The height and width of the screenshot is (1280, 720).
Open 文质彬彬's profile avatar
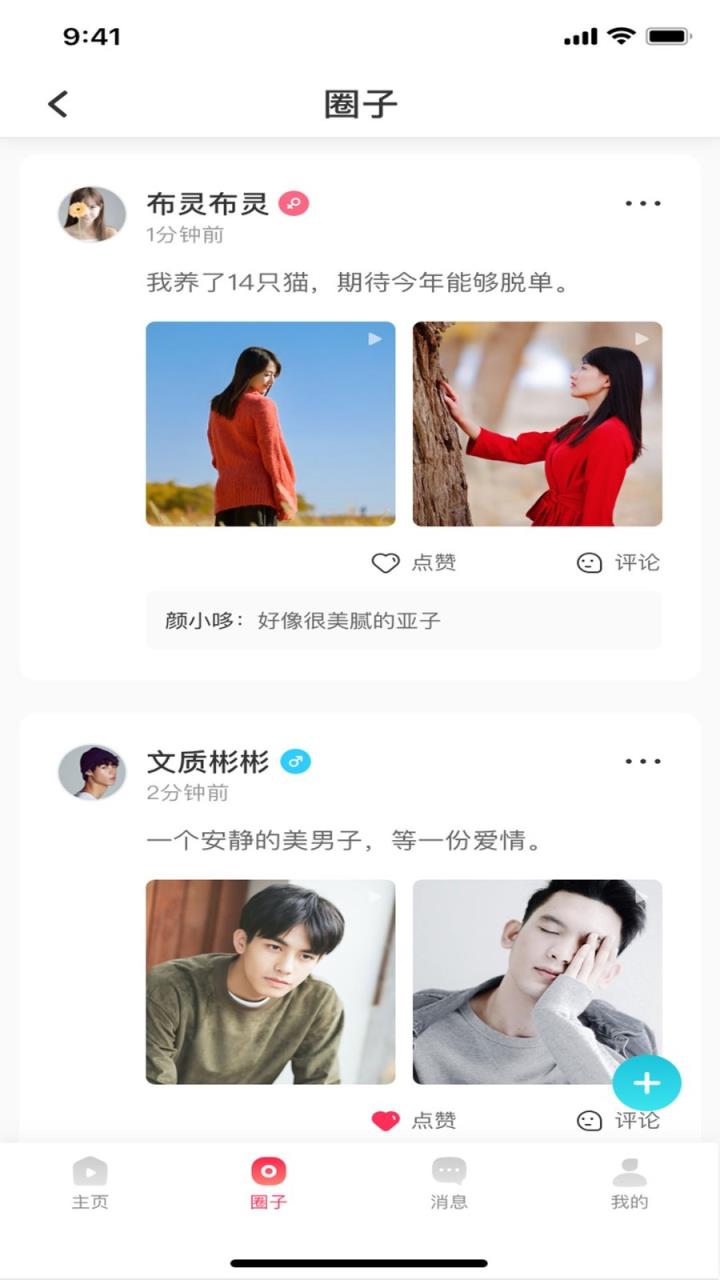click(92, 772)
